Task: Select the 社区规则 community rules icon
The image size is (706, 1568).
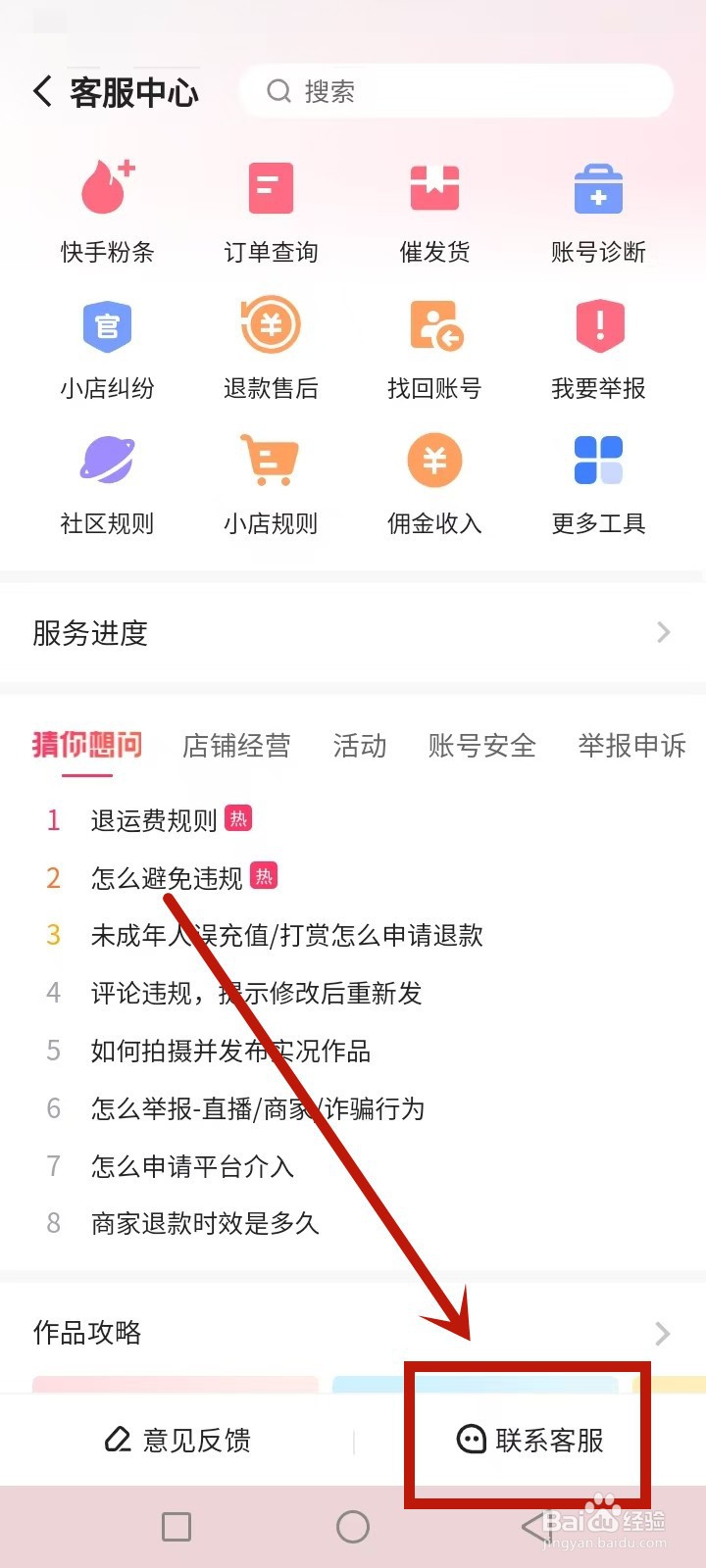Action: (x=106, y=480)
